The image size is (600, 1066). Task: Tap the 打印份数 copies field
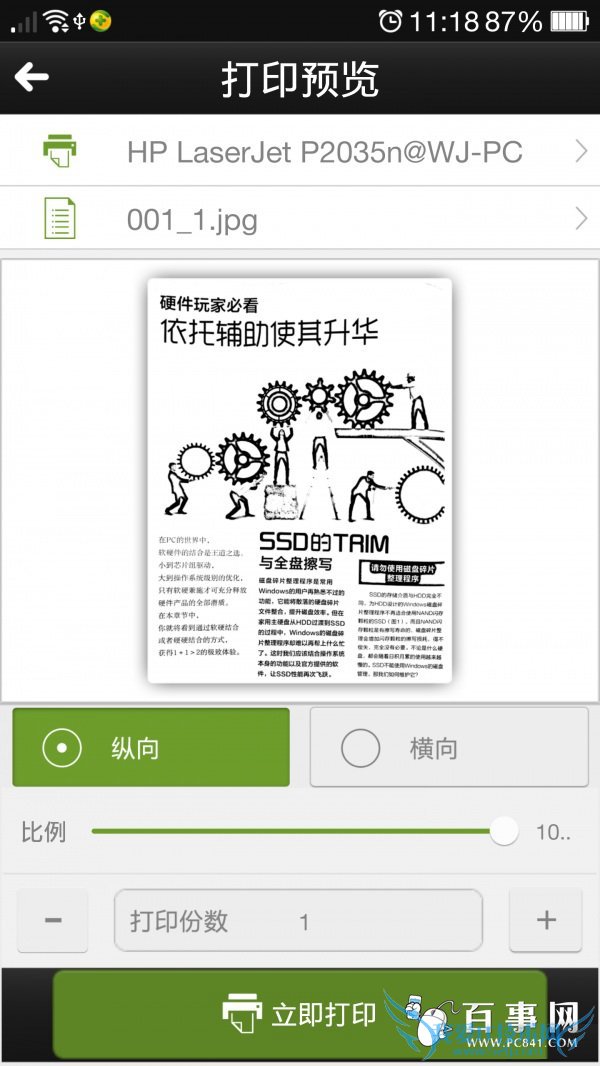(298, 920)
